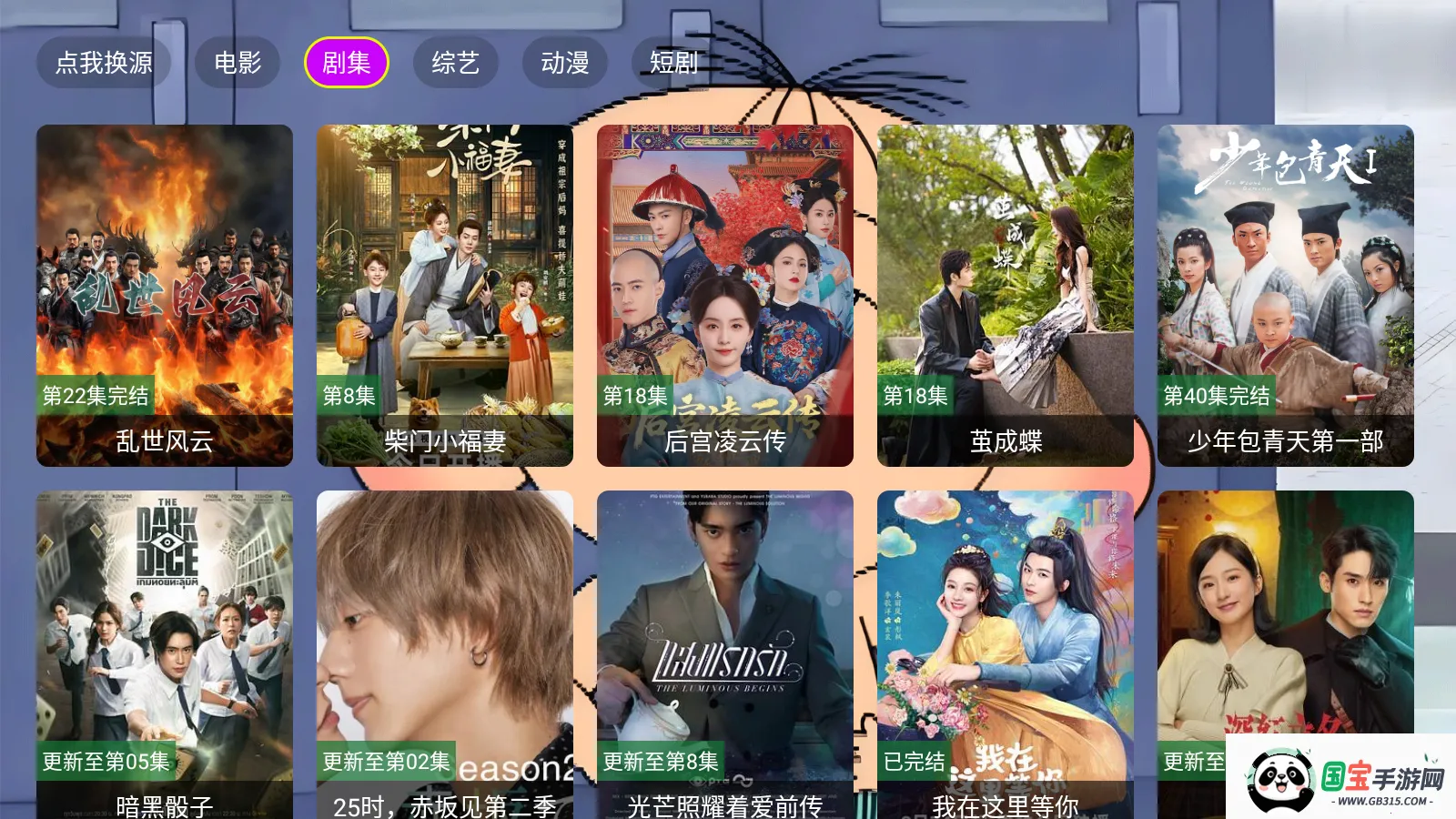The width and height of the screenshot is (1456, 819).
Task: Switch to the 综艺 tab
Action: coord(455,63)
